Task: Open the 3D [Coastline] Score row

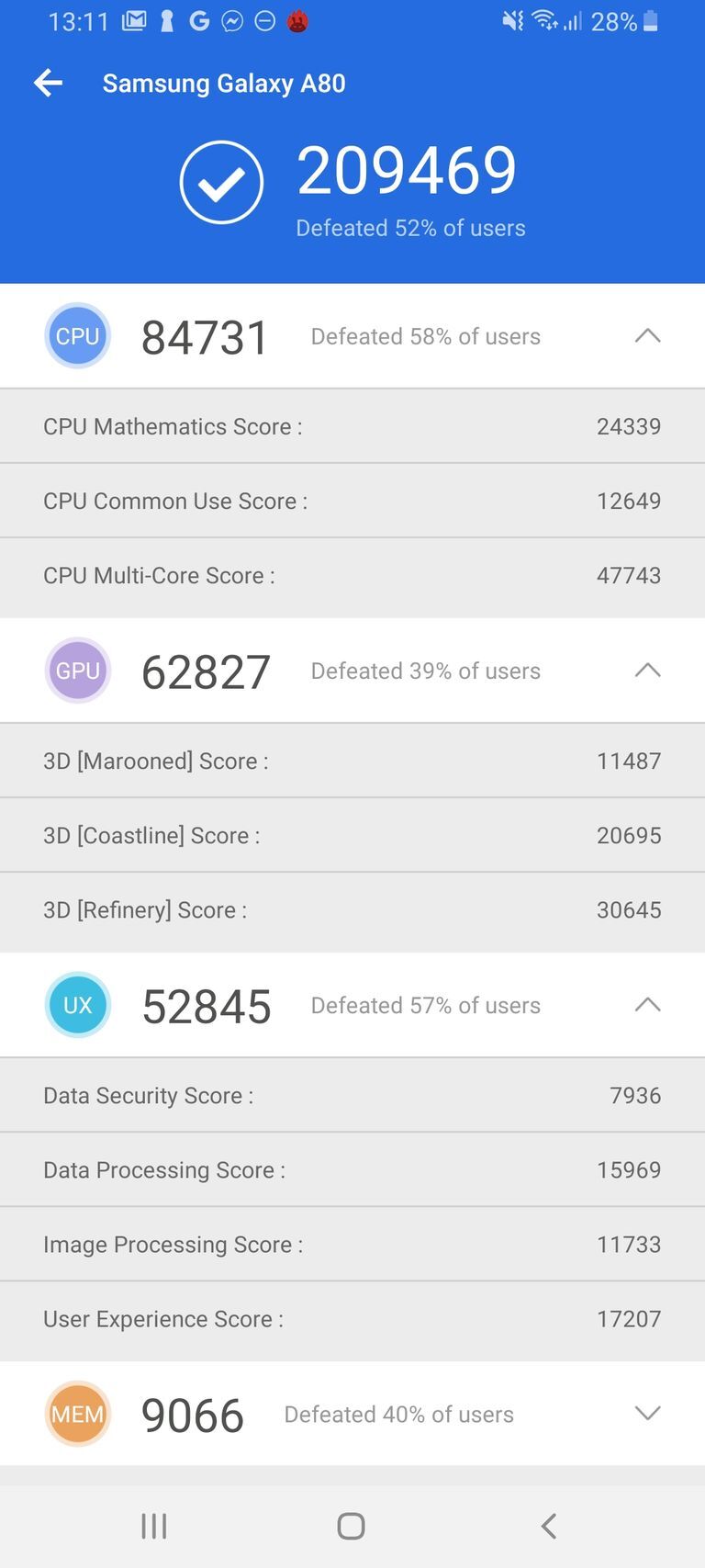Action: [x=352, y=835]
